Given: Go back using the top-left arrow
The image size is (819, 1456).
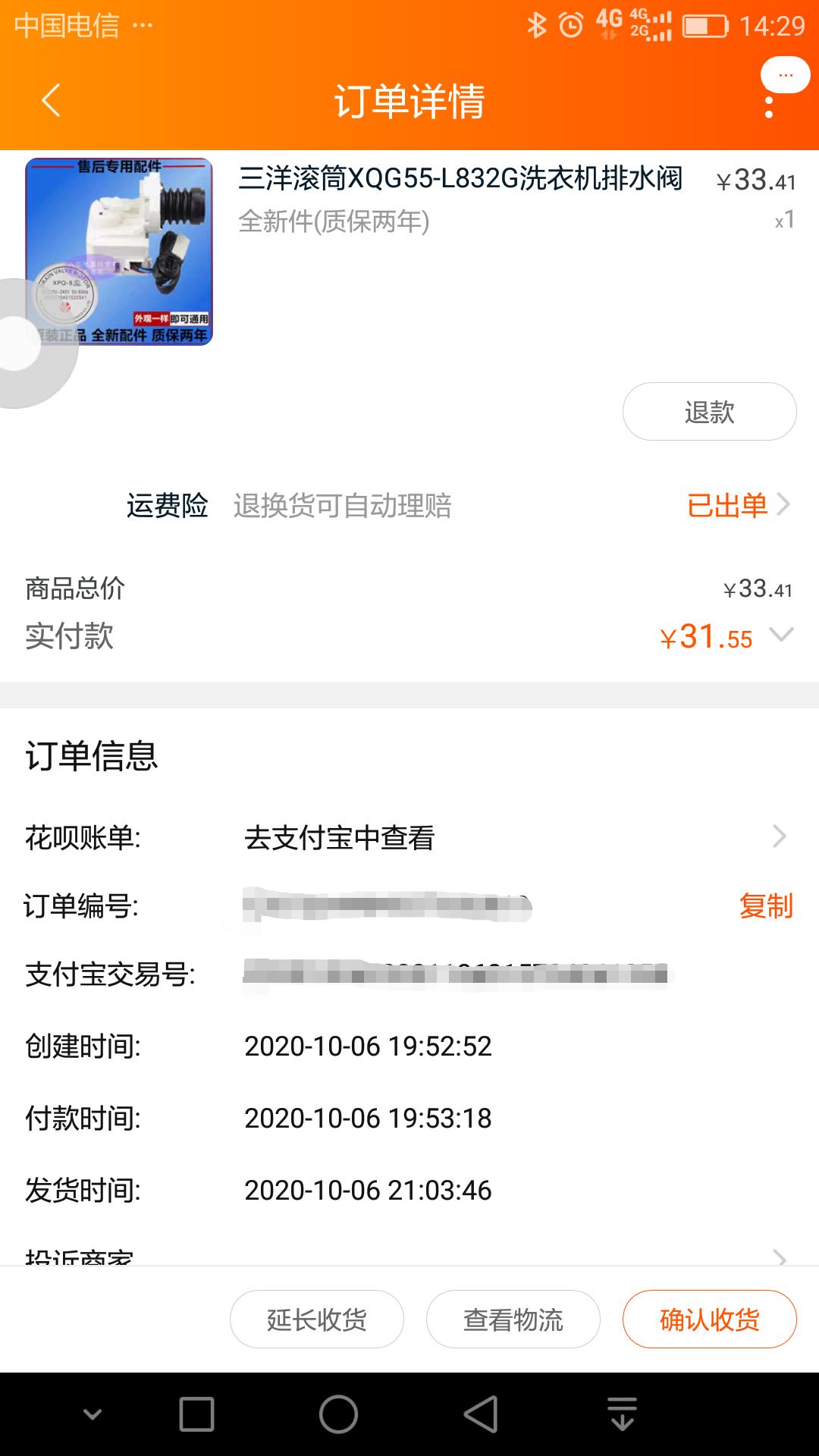Looking at the screenshot, I should click(50, 101).
